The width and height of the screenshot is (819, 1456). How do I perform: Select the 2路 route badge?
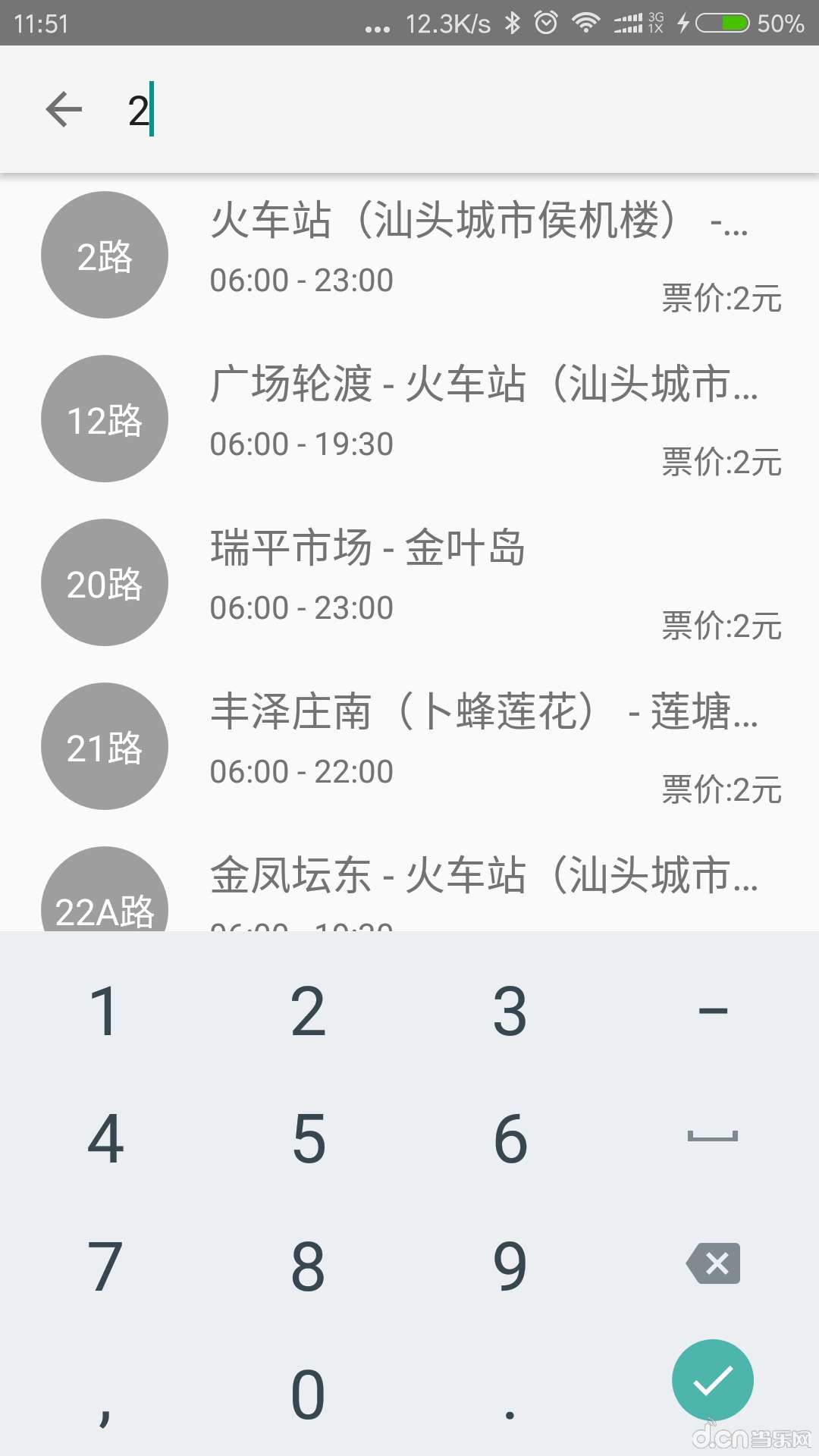(104, 255)
